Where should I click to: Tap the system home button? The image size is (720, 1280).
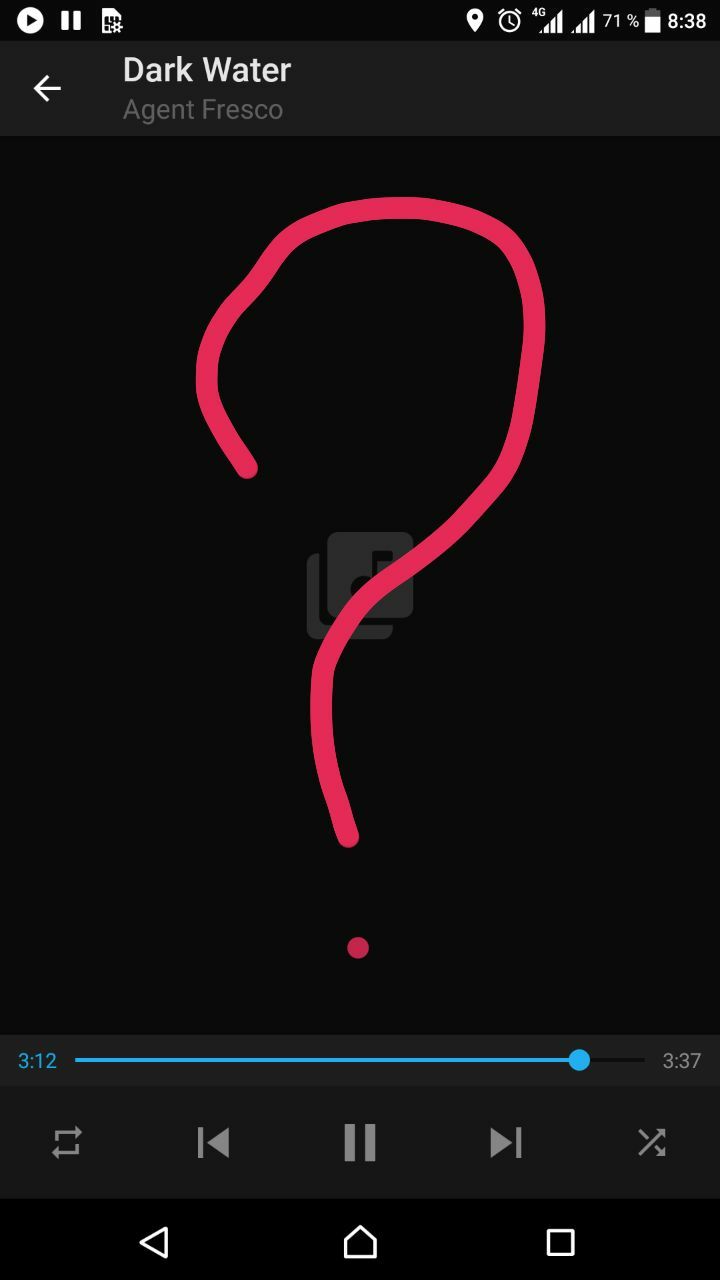(360, 1242)
